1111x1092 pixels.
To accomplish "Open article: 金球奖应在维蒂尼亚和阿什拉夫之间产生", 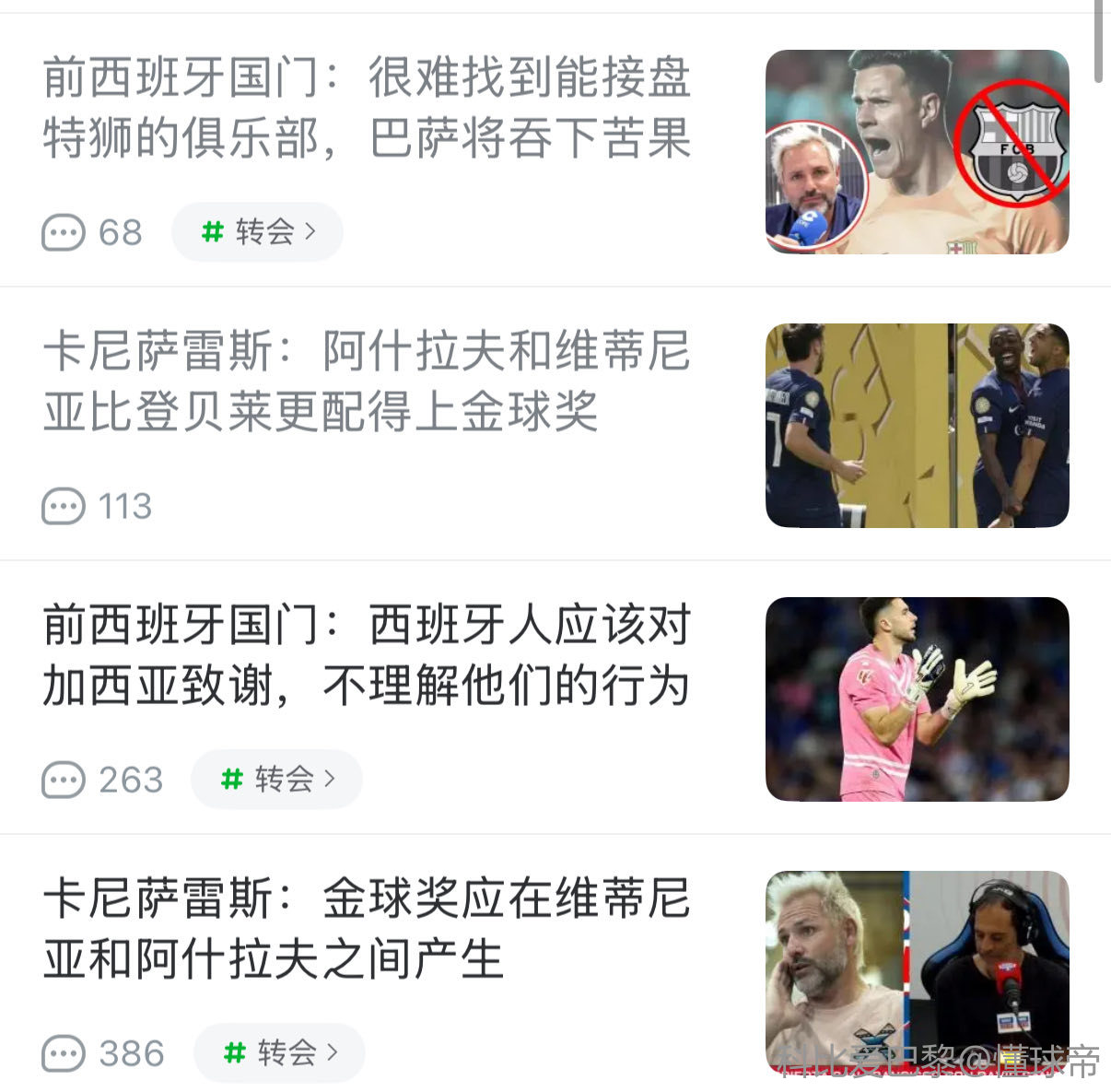I will tap(367, 928).
